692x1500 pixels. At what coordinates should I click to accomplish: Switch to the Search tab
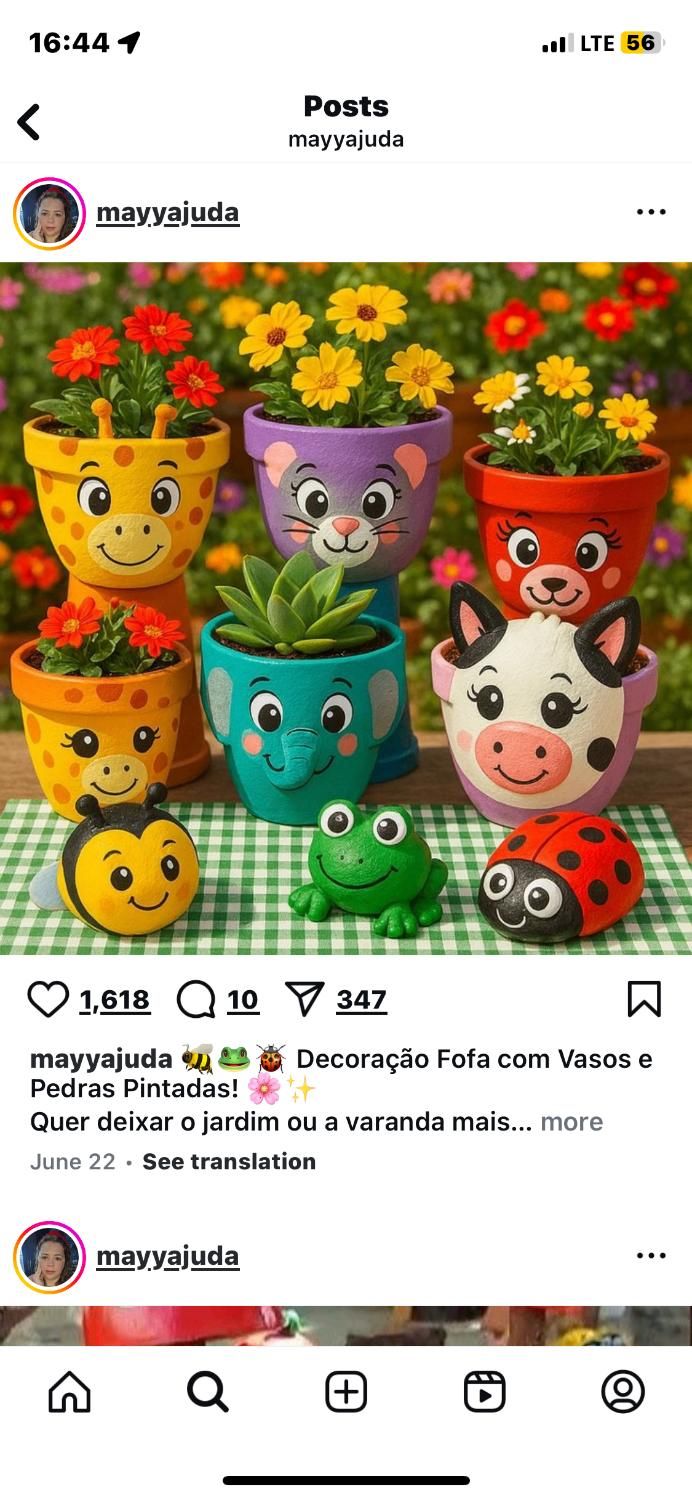tap(208, 1392)
